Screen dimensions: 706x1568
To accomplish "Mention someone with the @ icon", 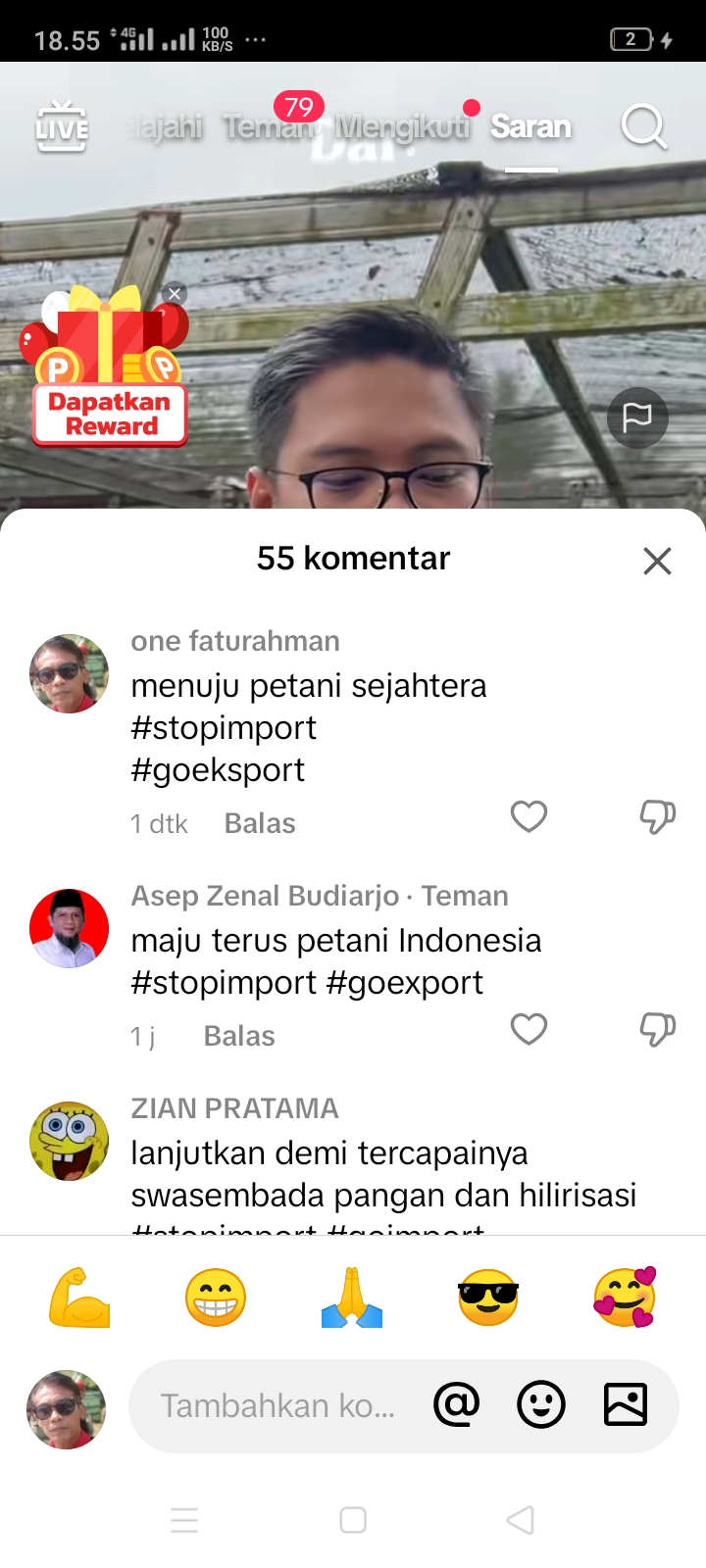I will point(457,1405).
